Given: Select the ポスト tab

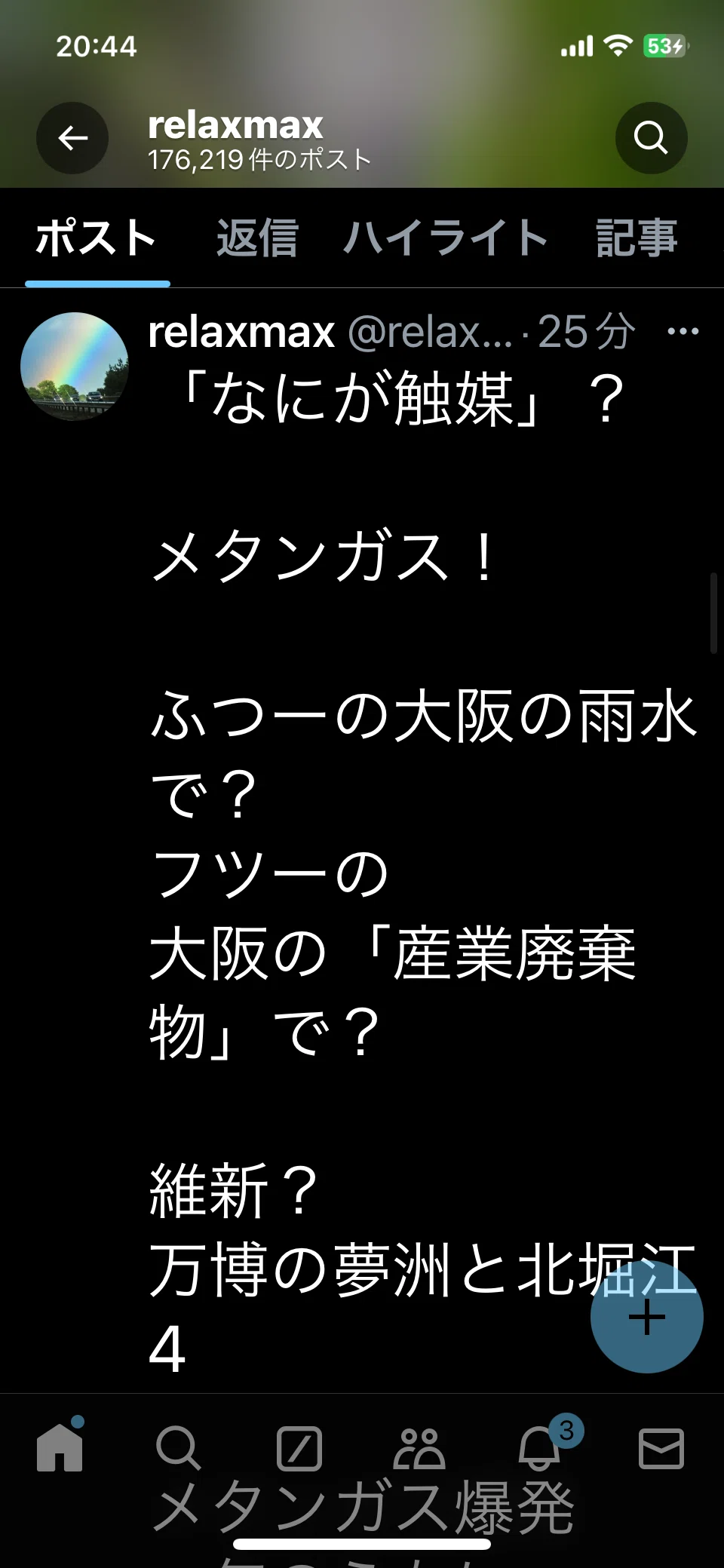Looking at the screenshot, I should 97,238.
